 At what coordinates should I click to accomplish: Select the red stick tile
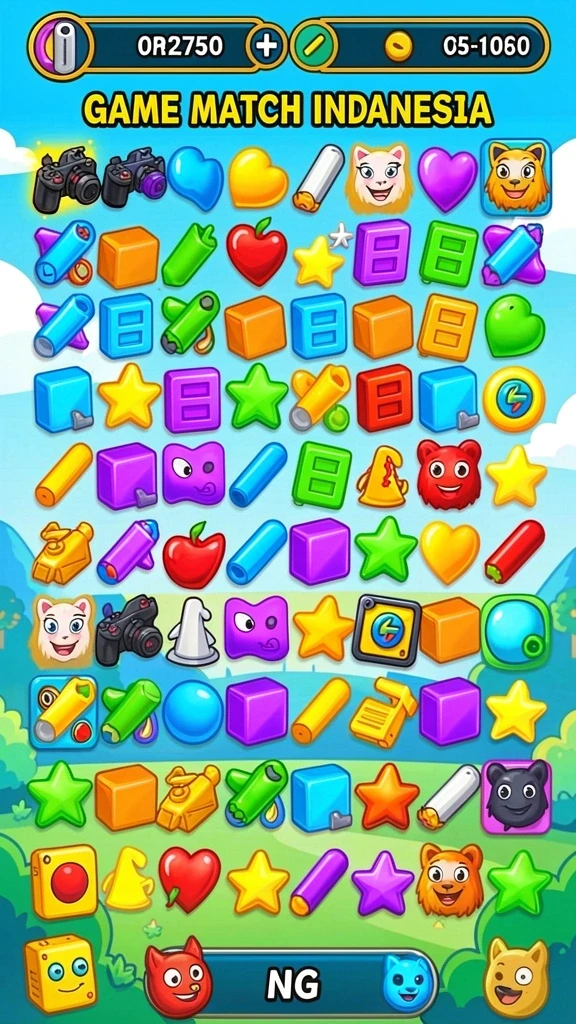(515, 551)
